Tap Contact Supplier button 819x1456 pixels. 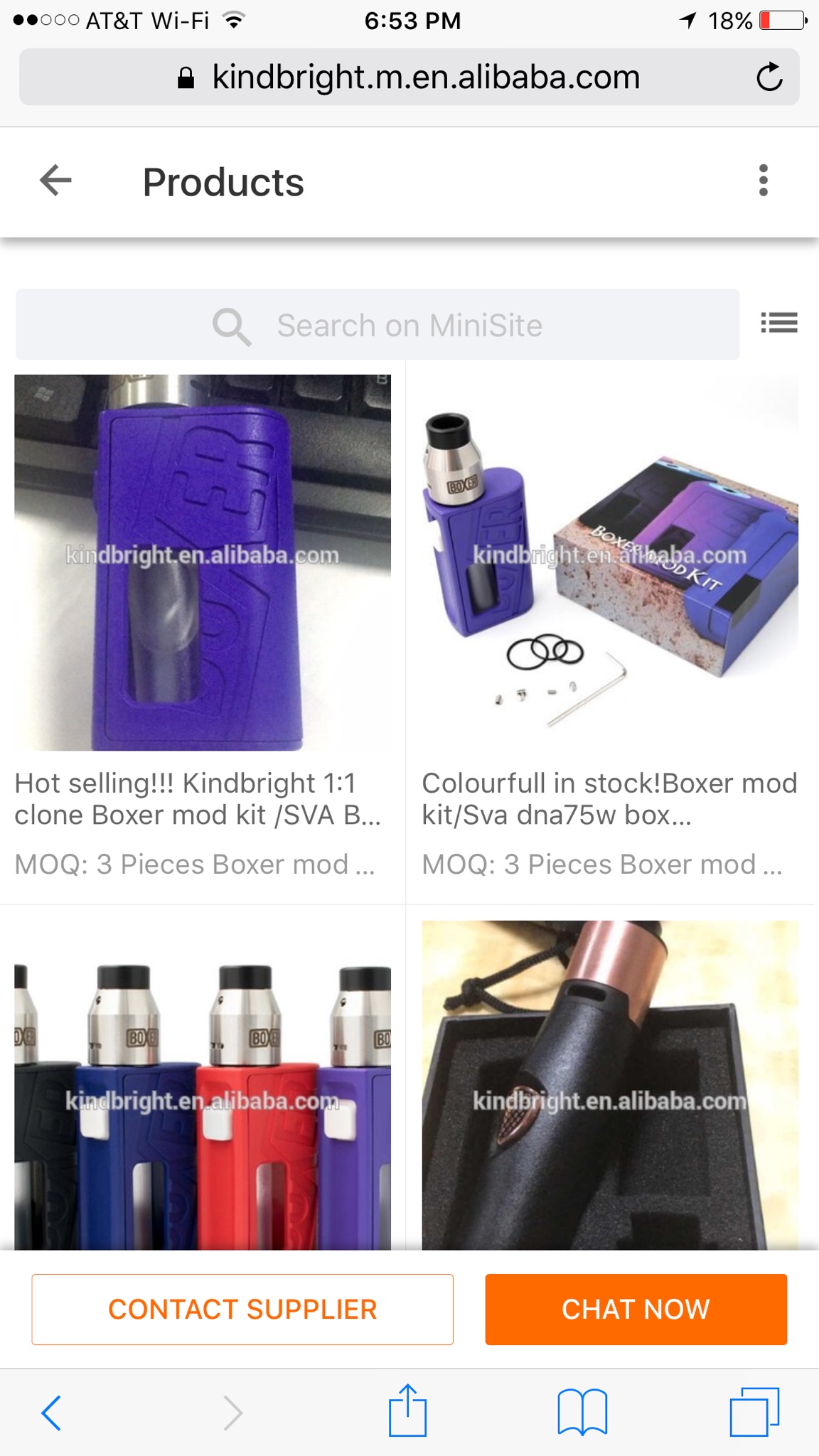tap(242, 1310)
